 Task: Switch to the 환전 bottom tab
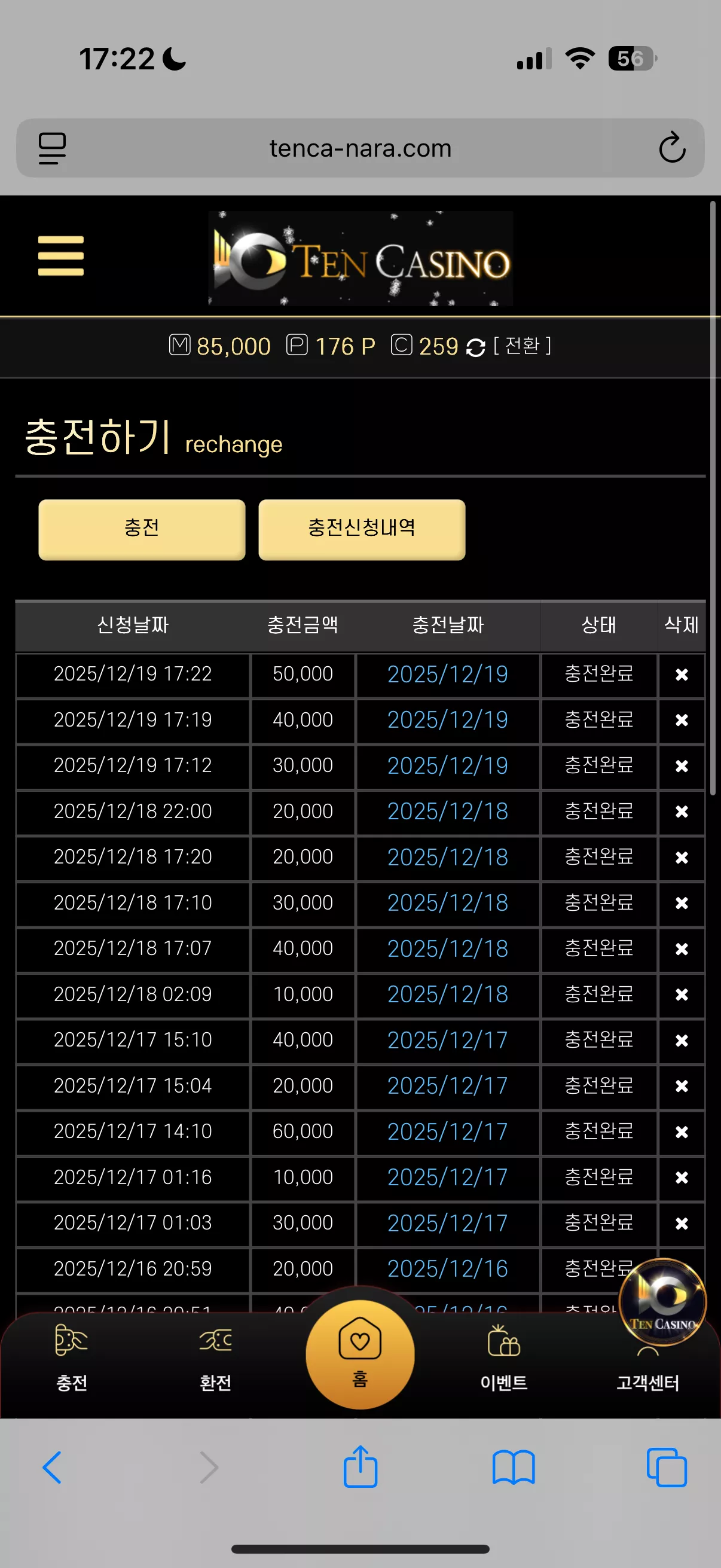pyautogui.click(x=215, y=1358)
